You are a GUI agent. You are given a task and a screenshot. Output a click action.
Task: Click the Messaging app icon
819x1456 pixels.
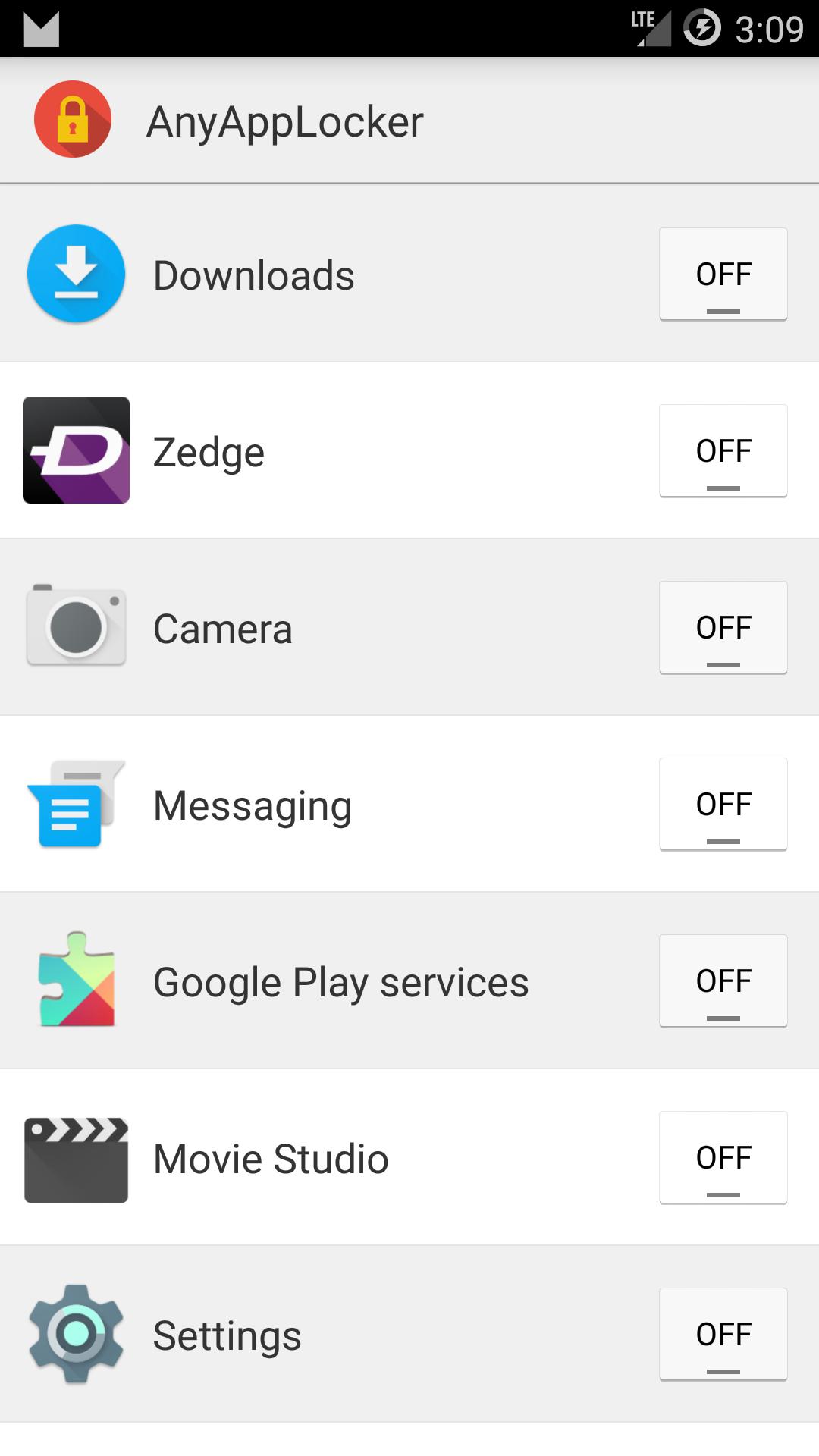click(x=75, y=804)
